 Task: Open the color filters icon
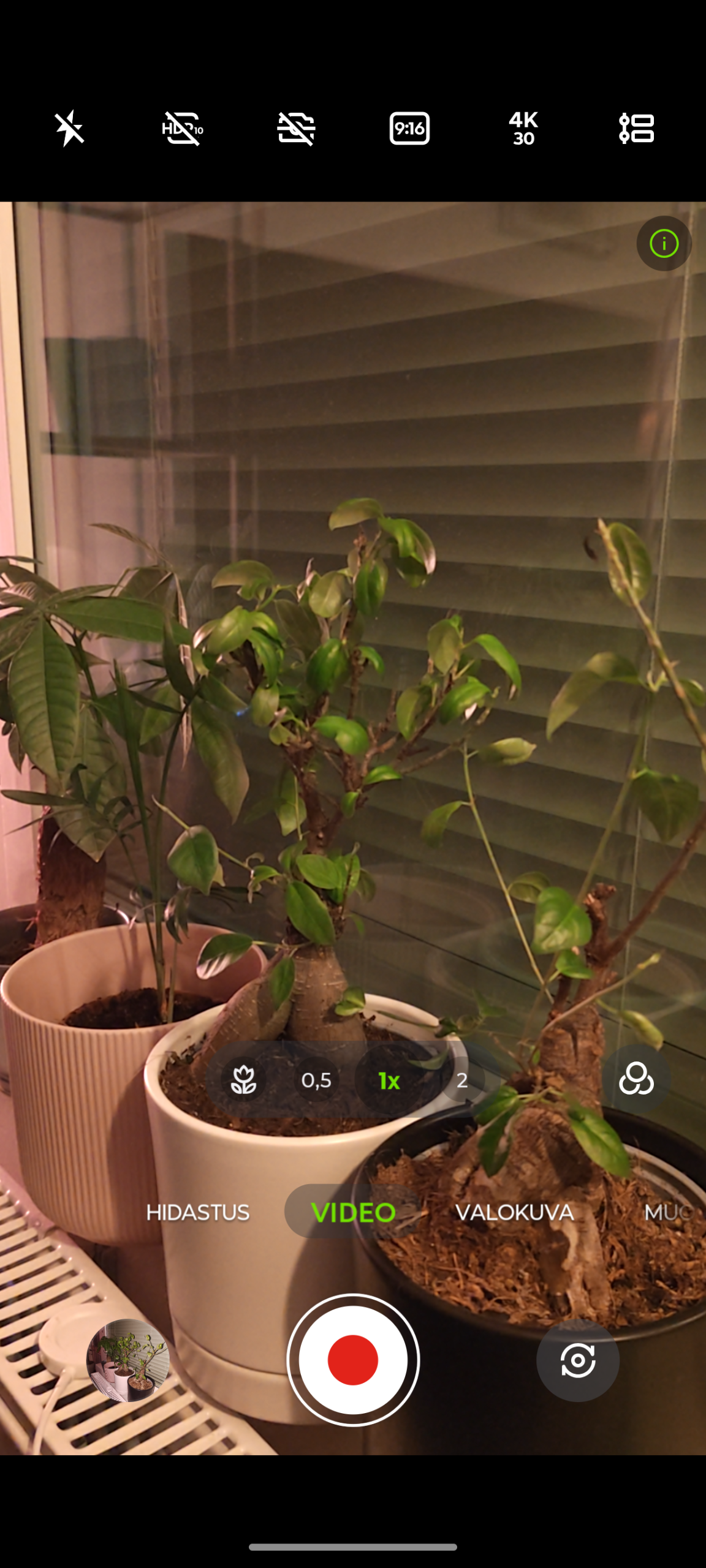(x=636, y=1079)
